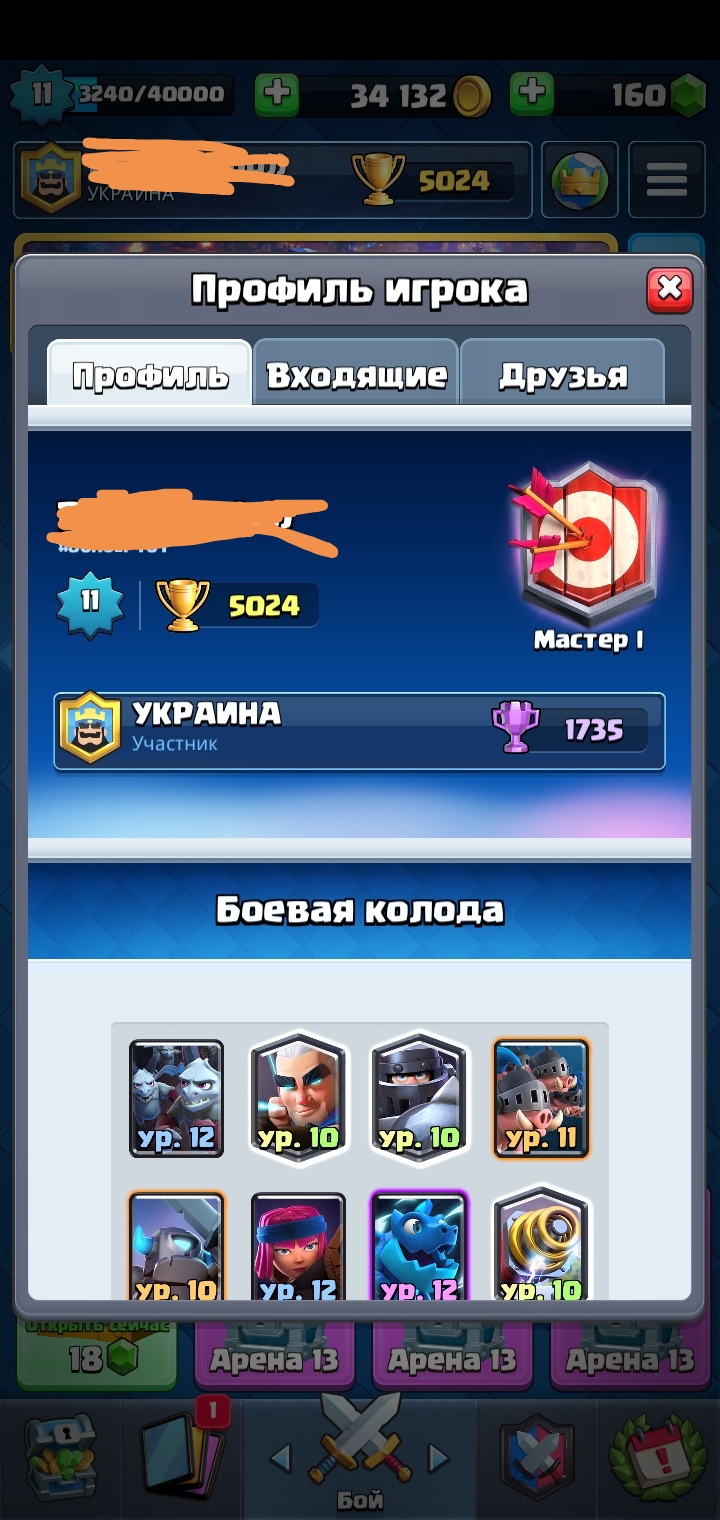
Task: Select the Профиль tab
Action: (150, 374)
